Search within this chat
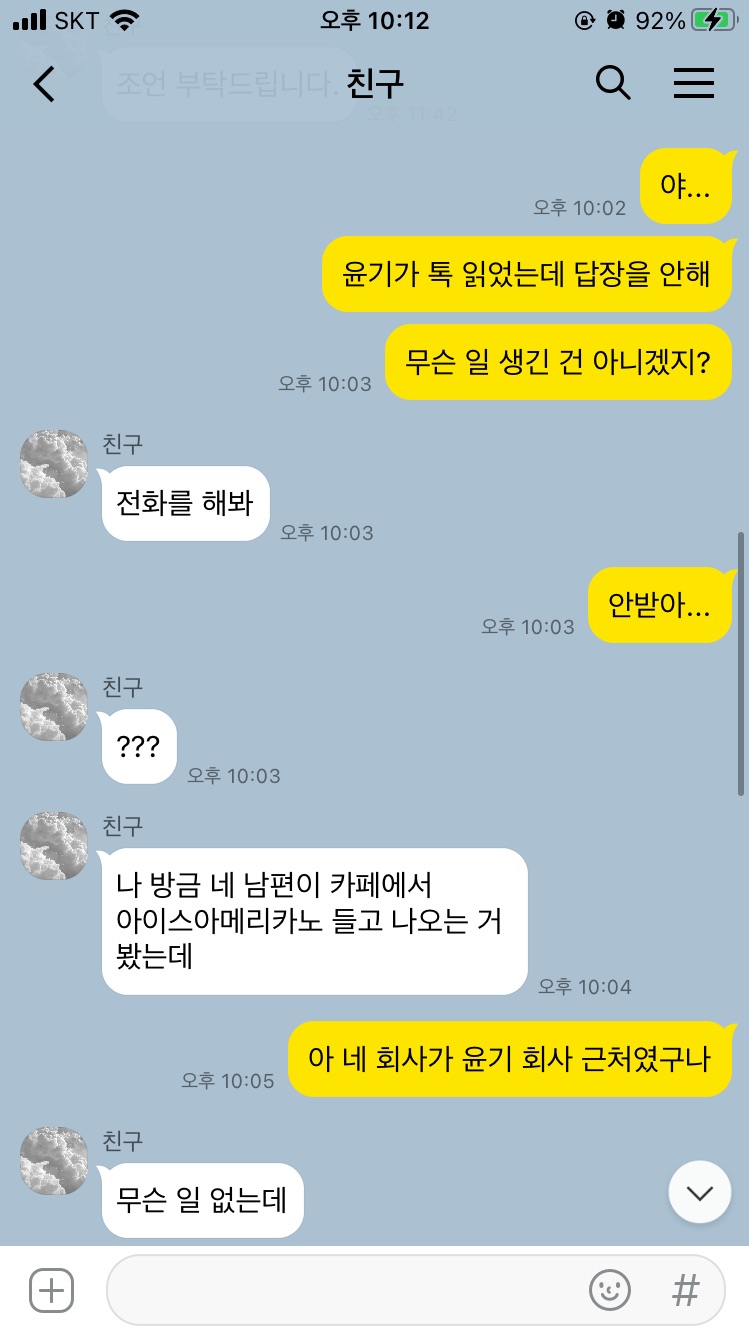 click(613, 83)
